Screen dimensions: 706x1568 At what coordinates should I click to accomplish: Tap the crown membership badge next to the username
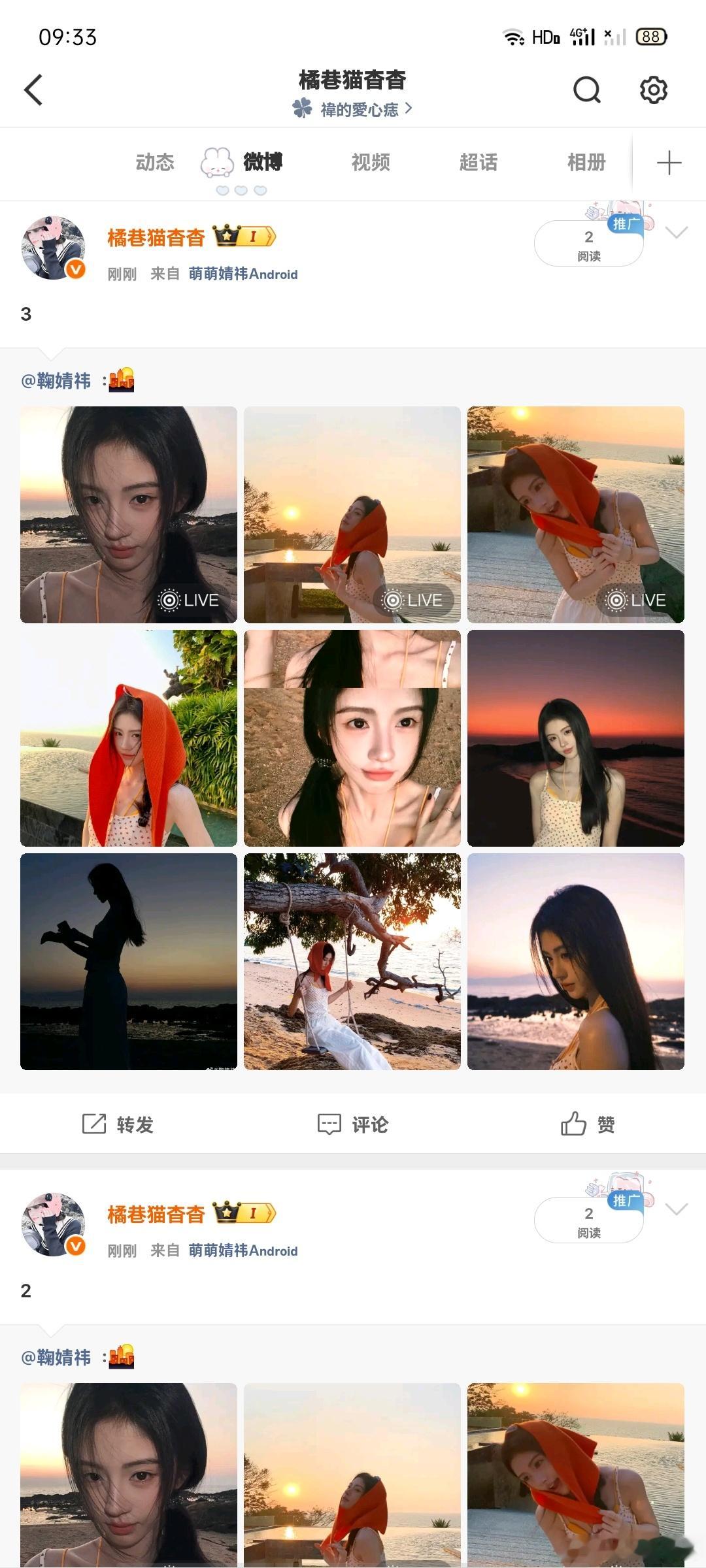[227, 237]
